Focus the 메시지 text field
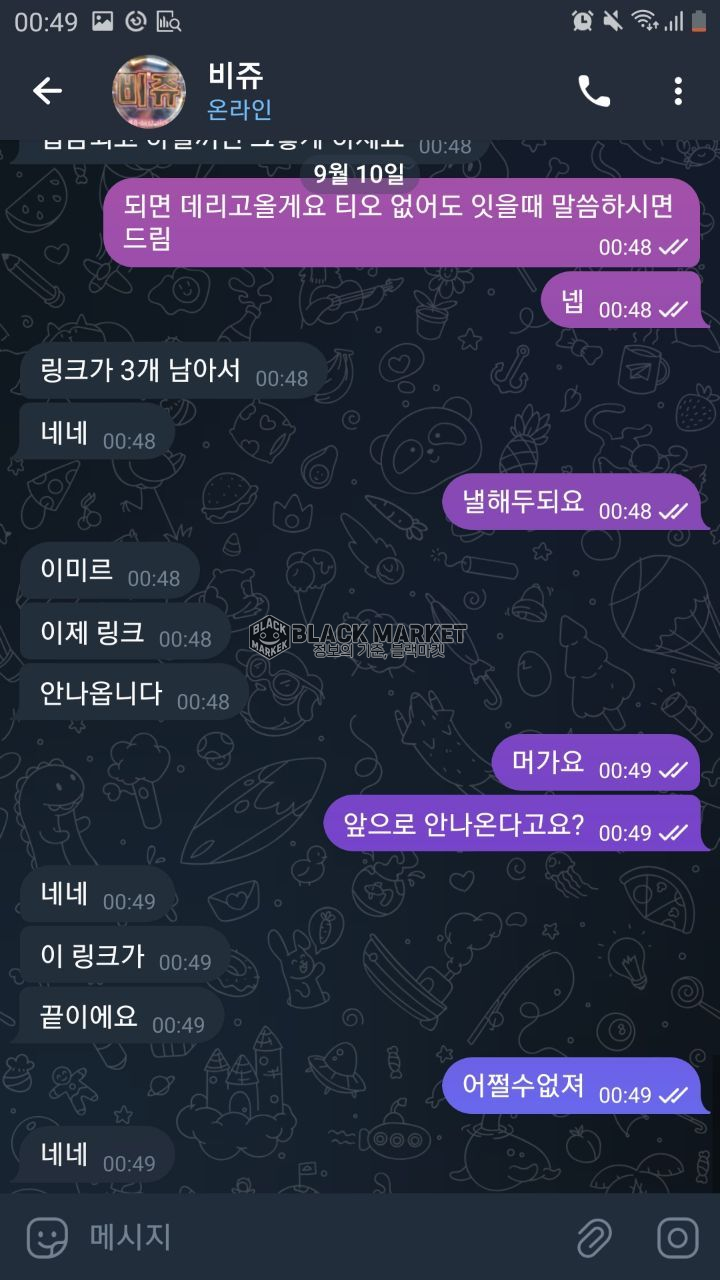Image resolution: width=720 pixels, height=1280 pixels. 320,1238
